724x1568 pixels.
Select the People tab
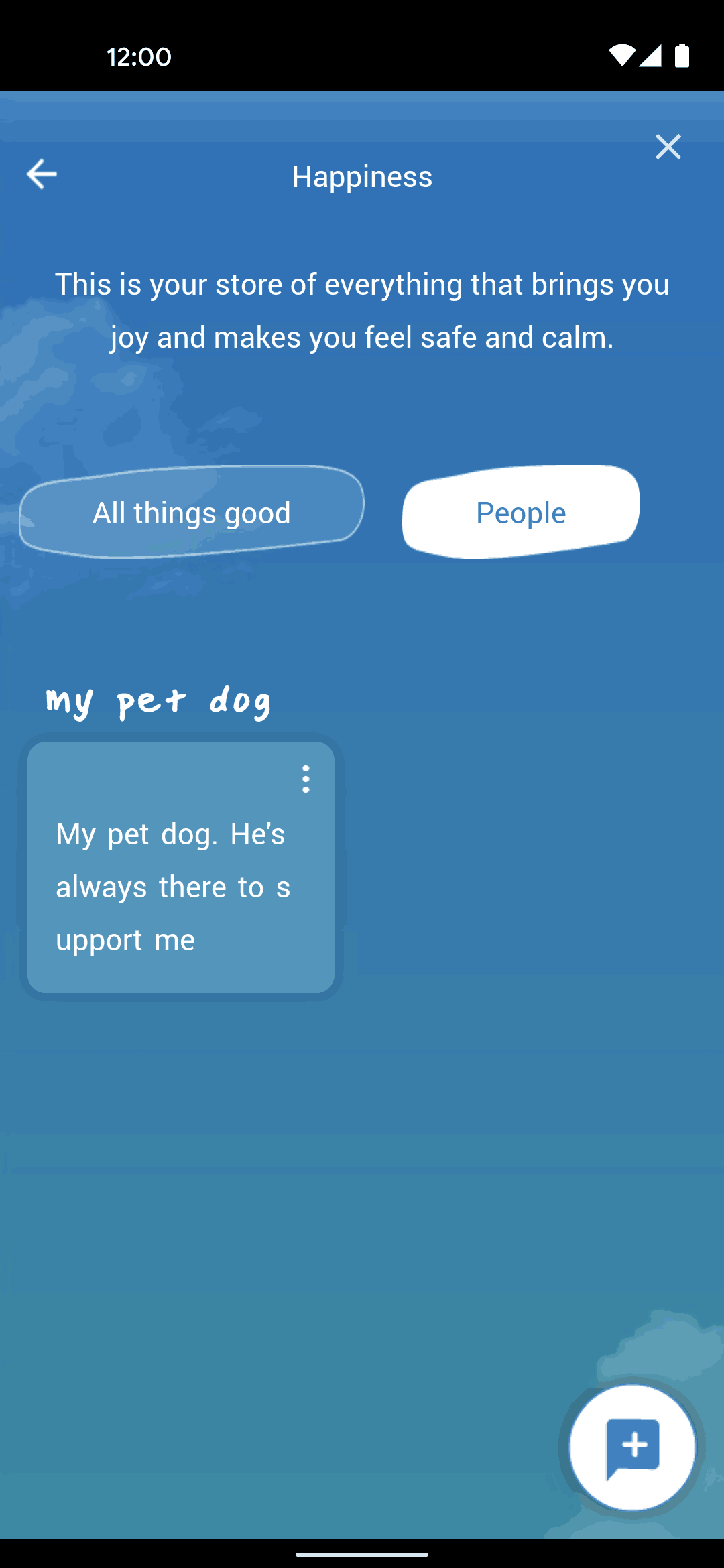pyautogui.click(x=521, y=512)
